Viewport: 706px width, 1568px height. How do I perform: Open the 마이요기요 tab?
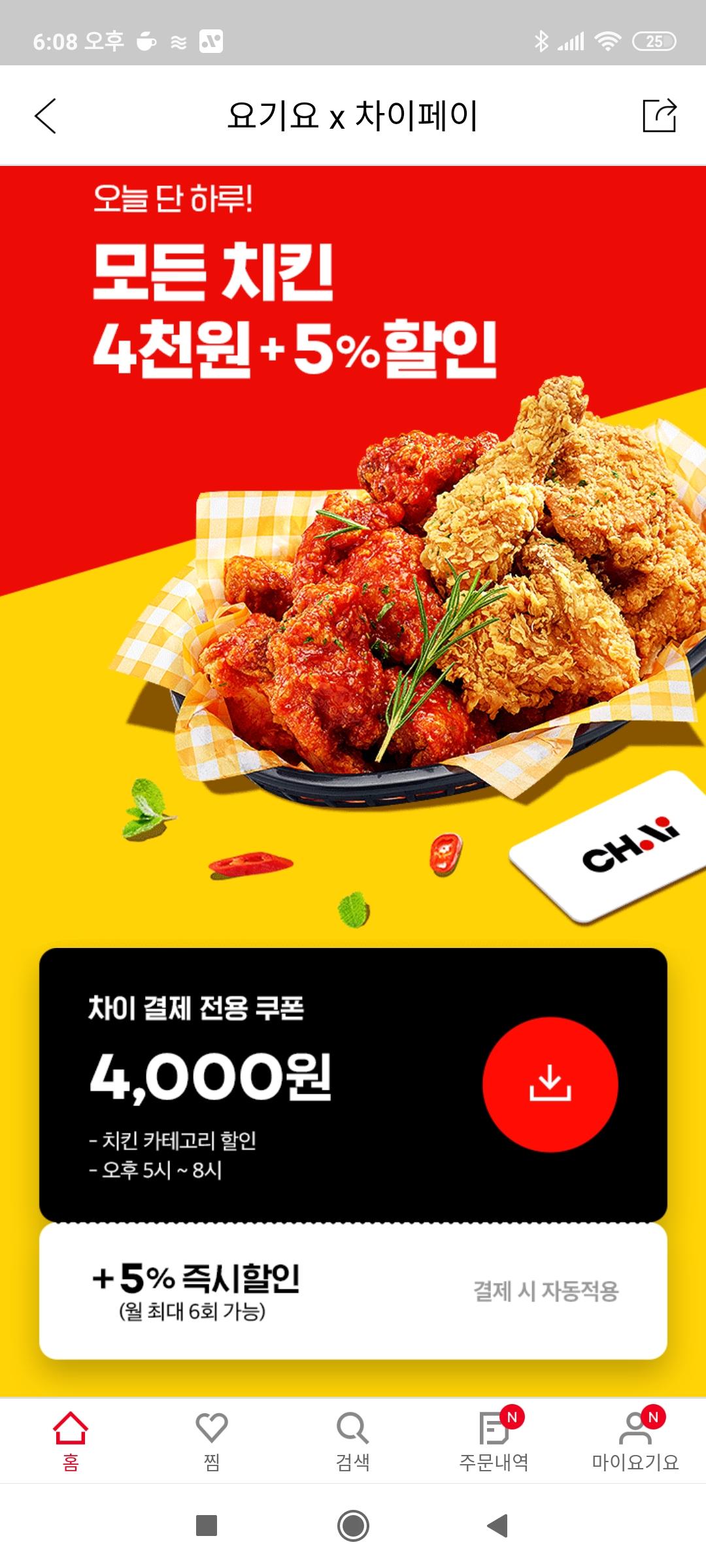coord(635,1441)
